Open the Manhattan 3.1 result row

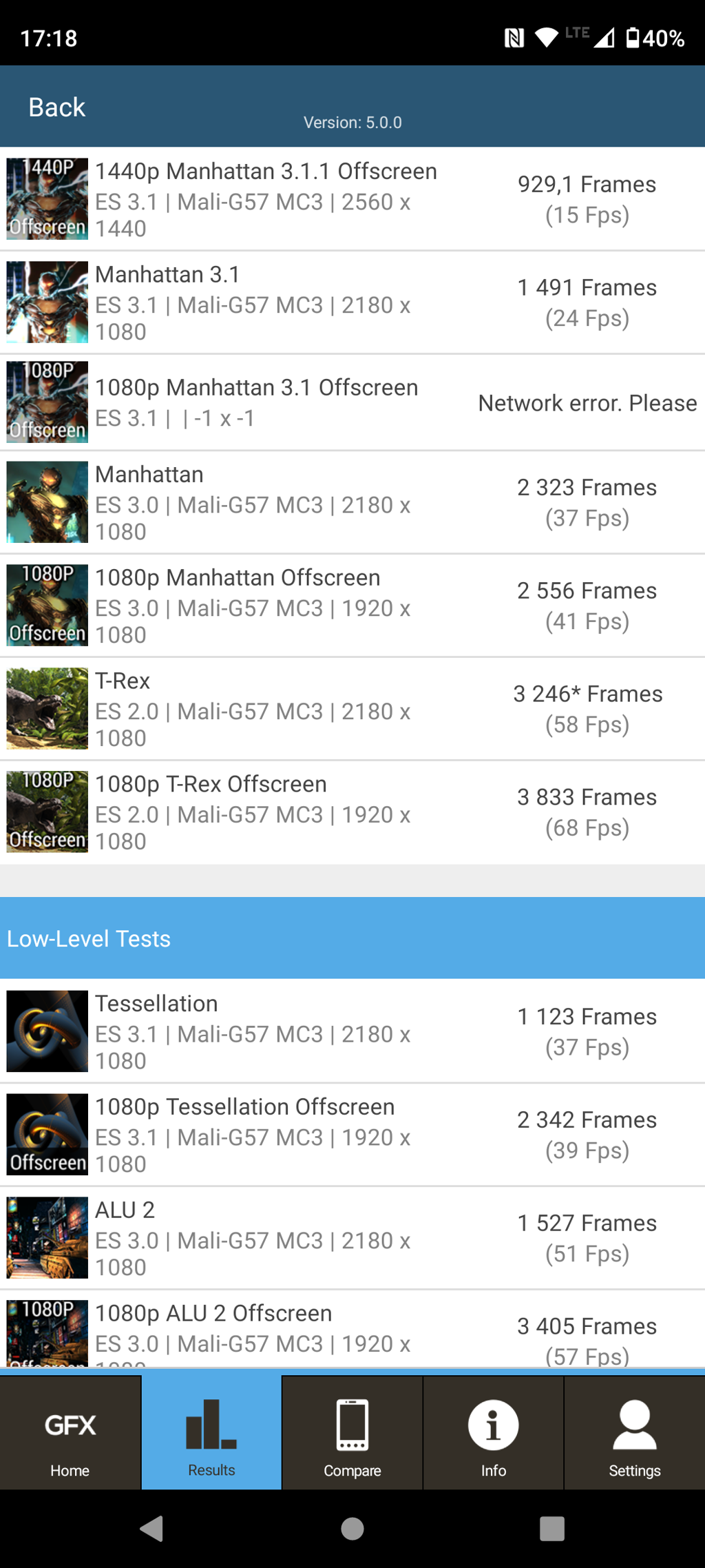tap(352, 302)
